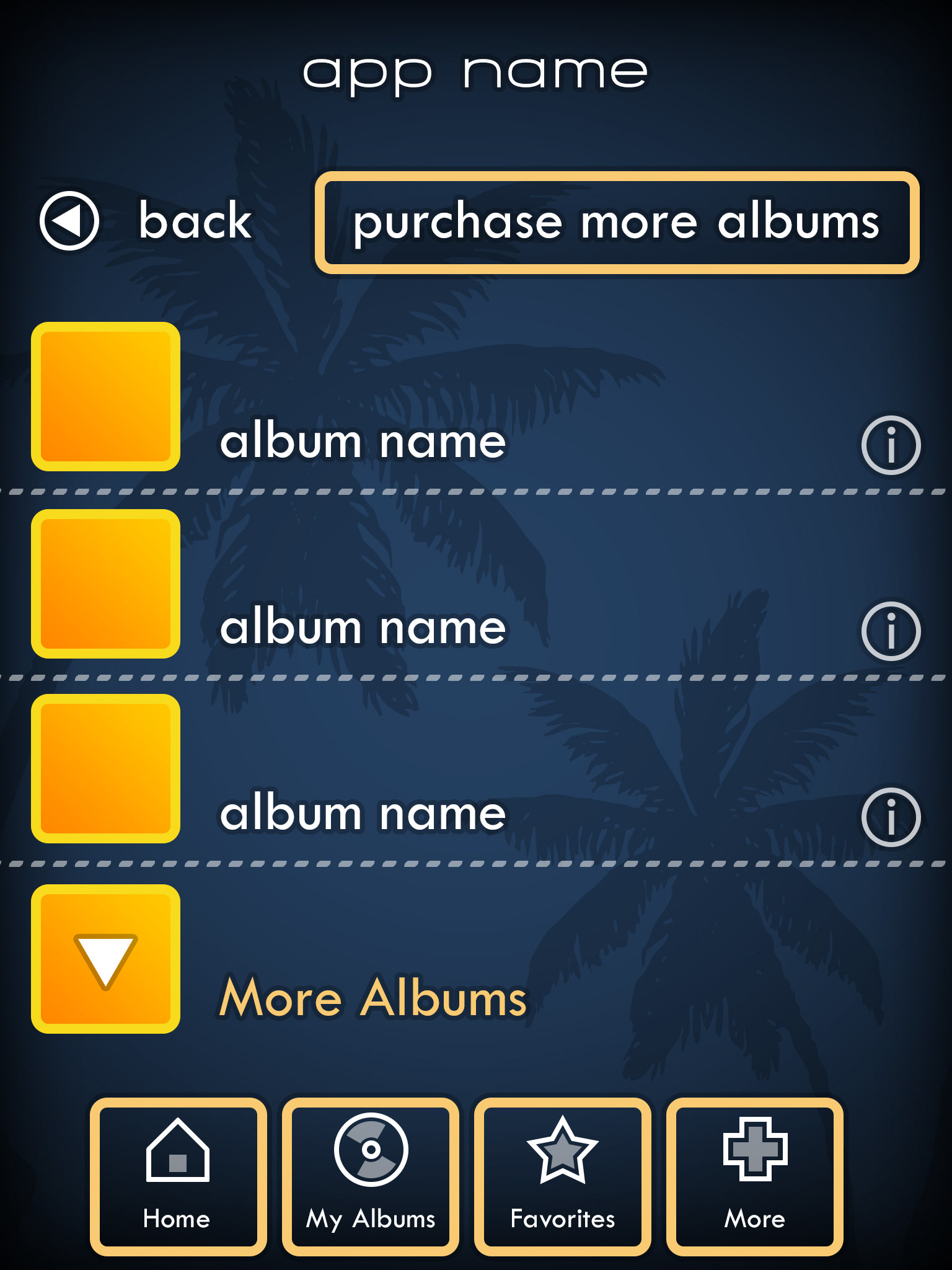Open the Favorites tab
The image size is (952, 1270).
click(x=562, y=1176)
